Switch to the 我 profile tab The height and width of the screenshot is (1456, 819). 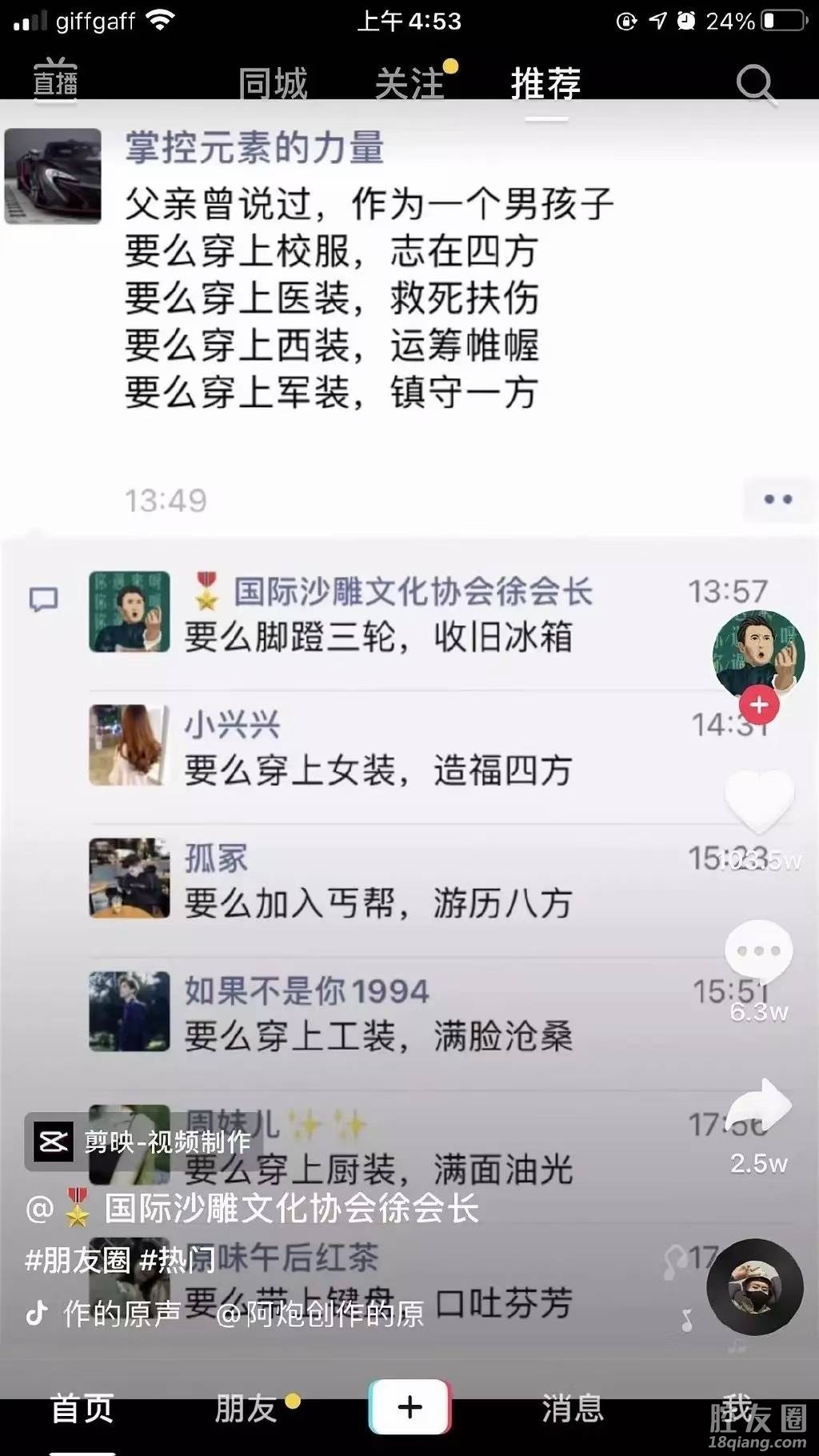737,1409
